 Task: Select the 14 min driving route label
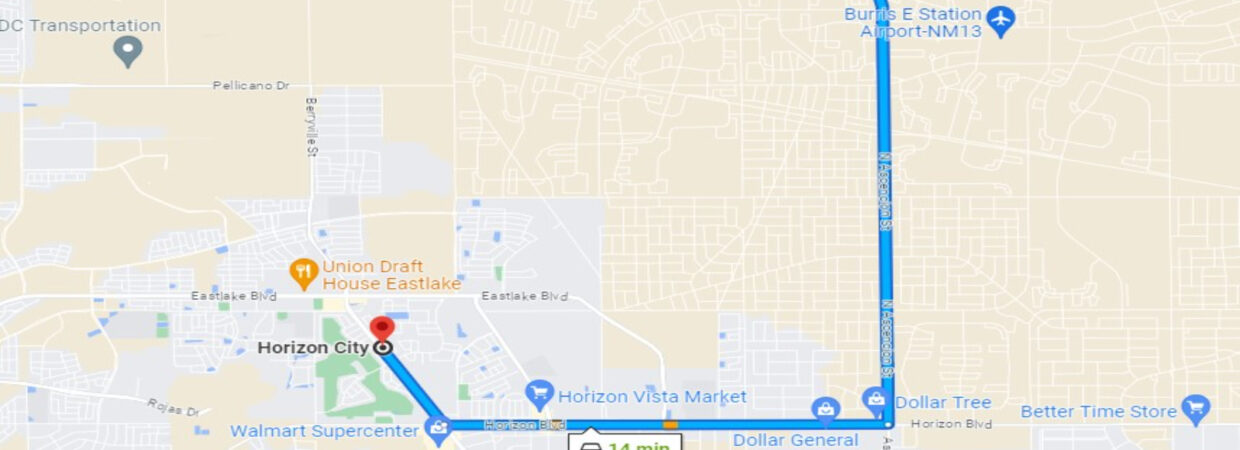[626, 444]
